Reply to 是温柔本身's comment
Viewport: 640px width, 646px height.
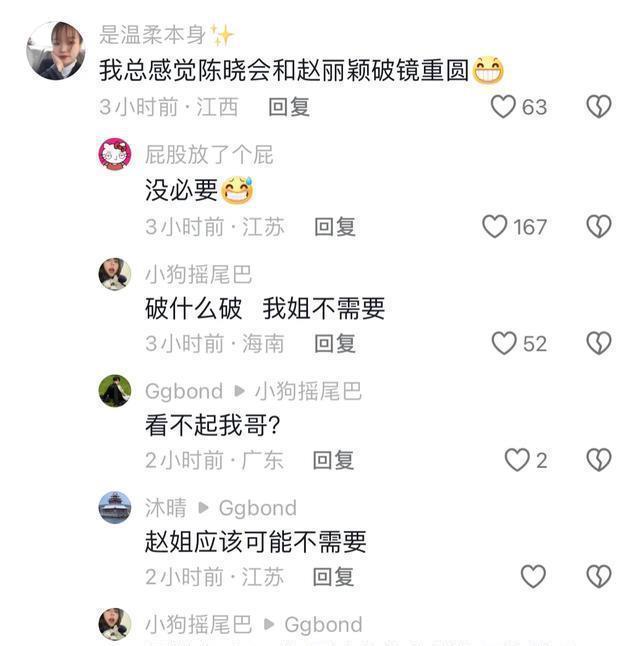(x=289, y=107)
